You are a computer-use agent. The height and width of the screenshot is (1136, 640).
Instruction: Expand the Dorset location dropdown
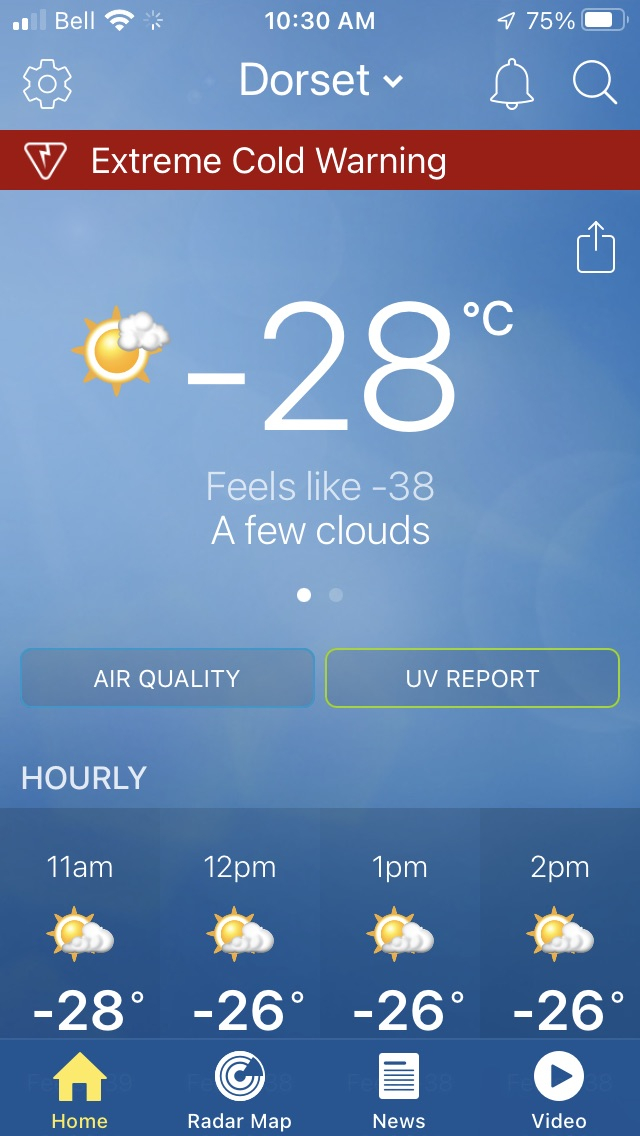320,81
